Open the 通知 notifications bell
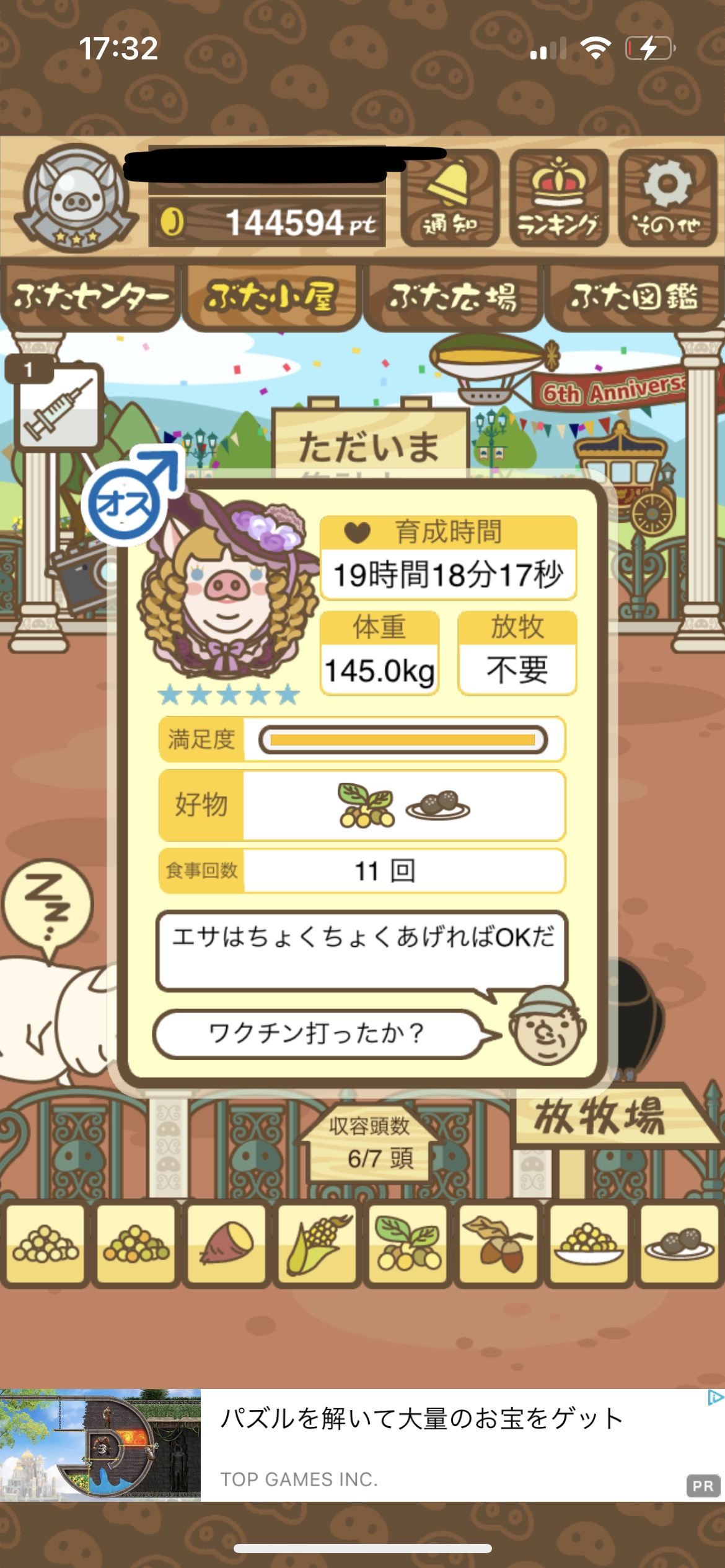The height and width of the screenshot is (1568, 725). point(450,198)
